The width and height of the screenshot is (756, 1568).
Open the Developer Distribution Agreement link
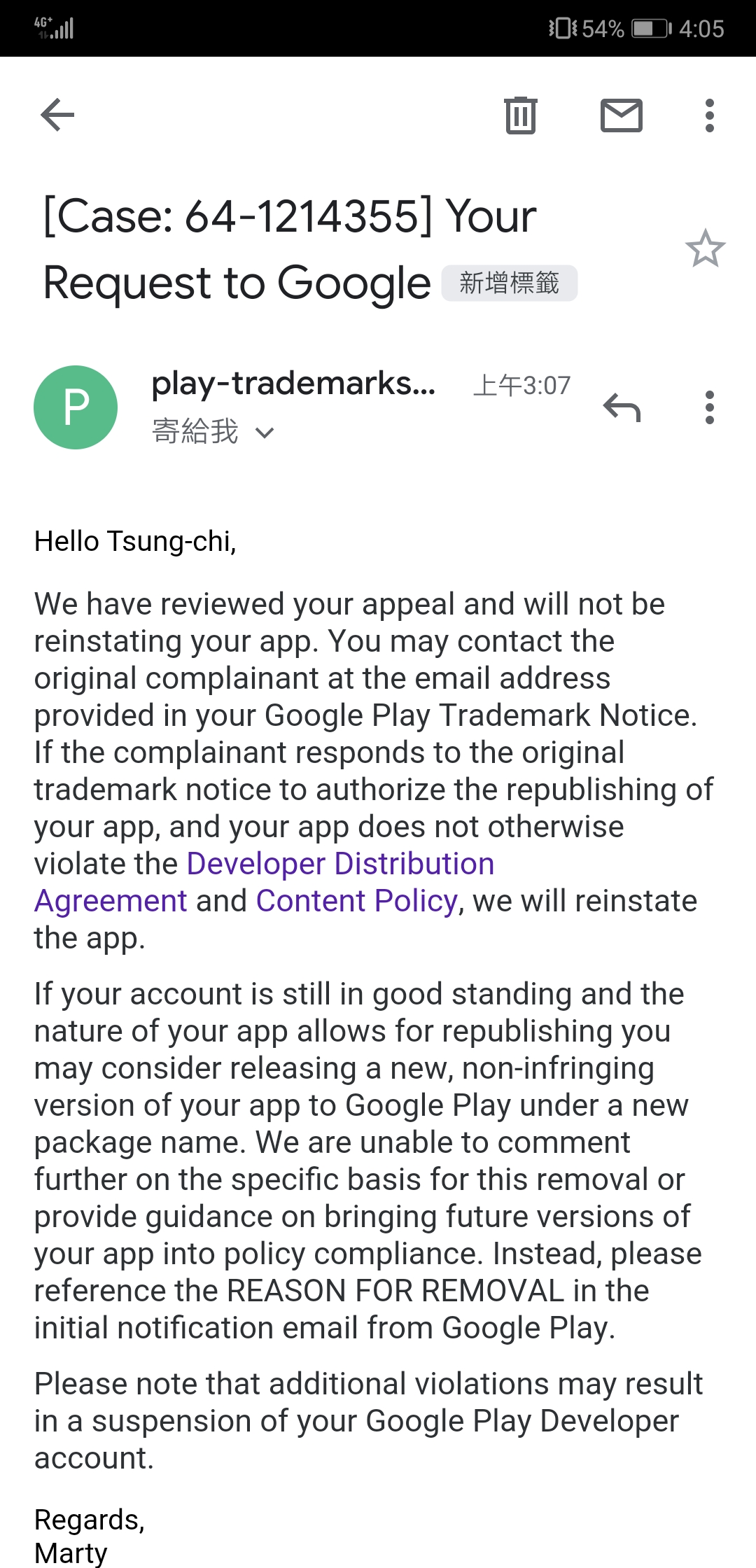tap(265, 882)
